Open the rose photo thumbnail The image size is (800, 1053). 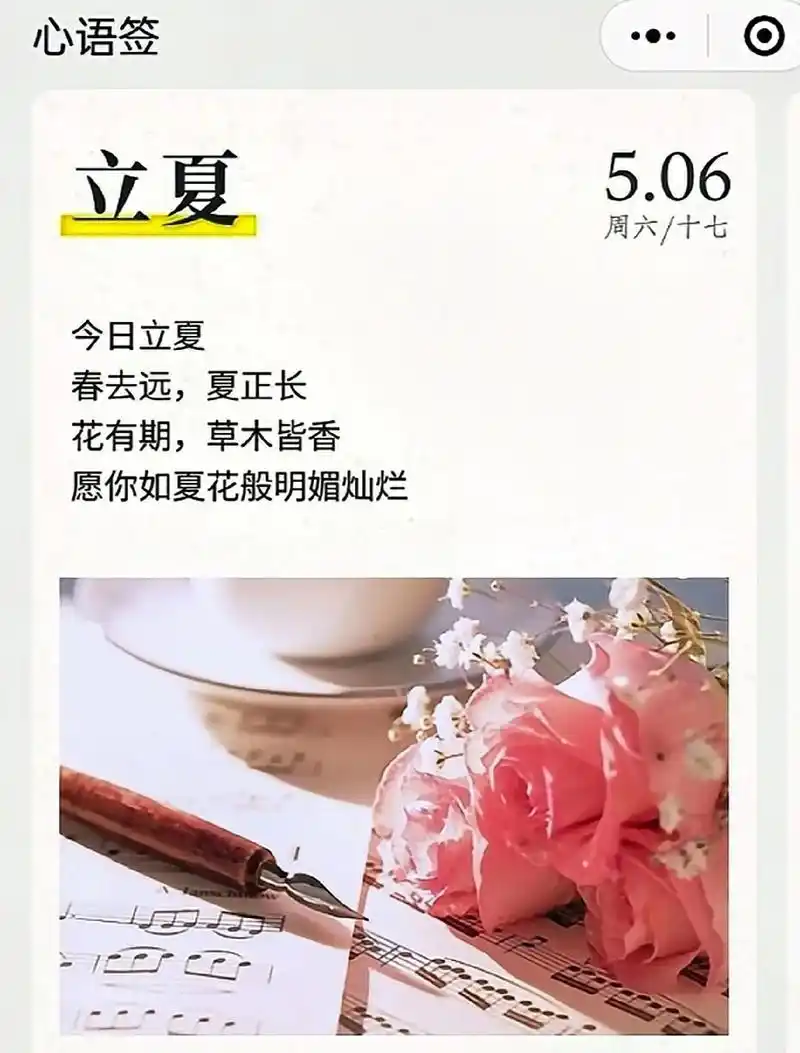(400, 800)
